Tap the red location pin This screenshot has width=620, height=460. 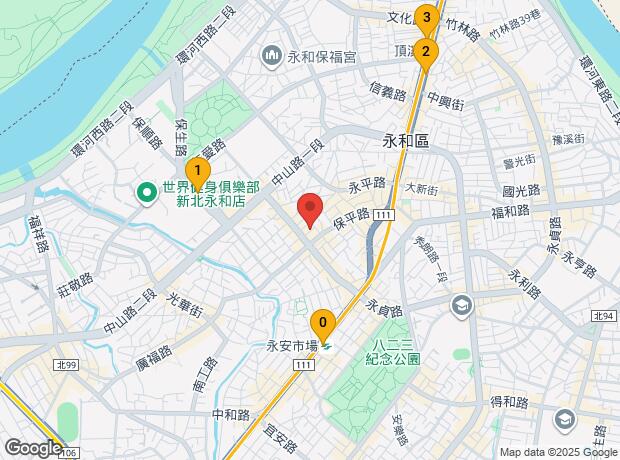[310, 211]
